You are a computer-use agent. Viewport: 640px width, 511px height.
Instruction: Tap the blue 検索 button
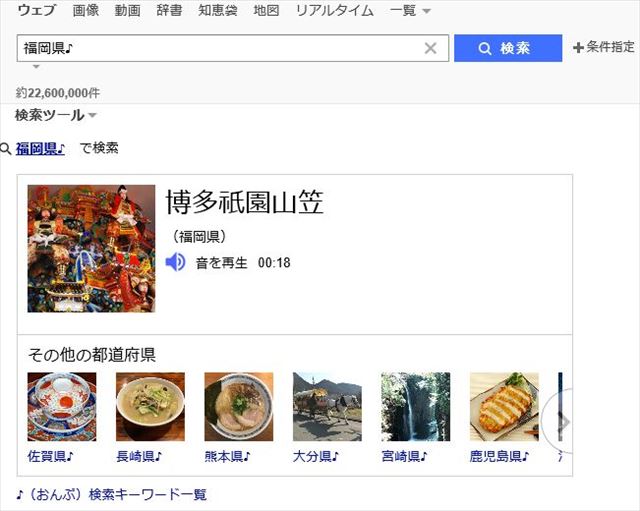(507, 48)
